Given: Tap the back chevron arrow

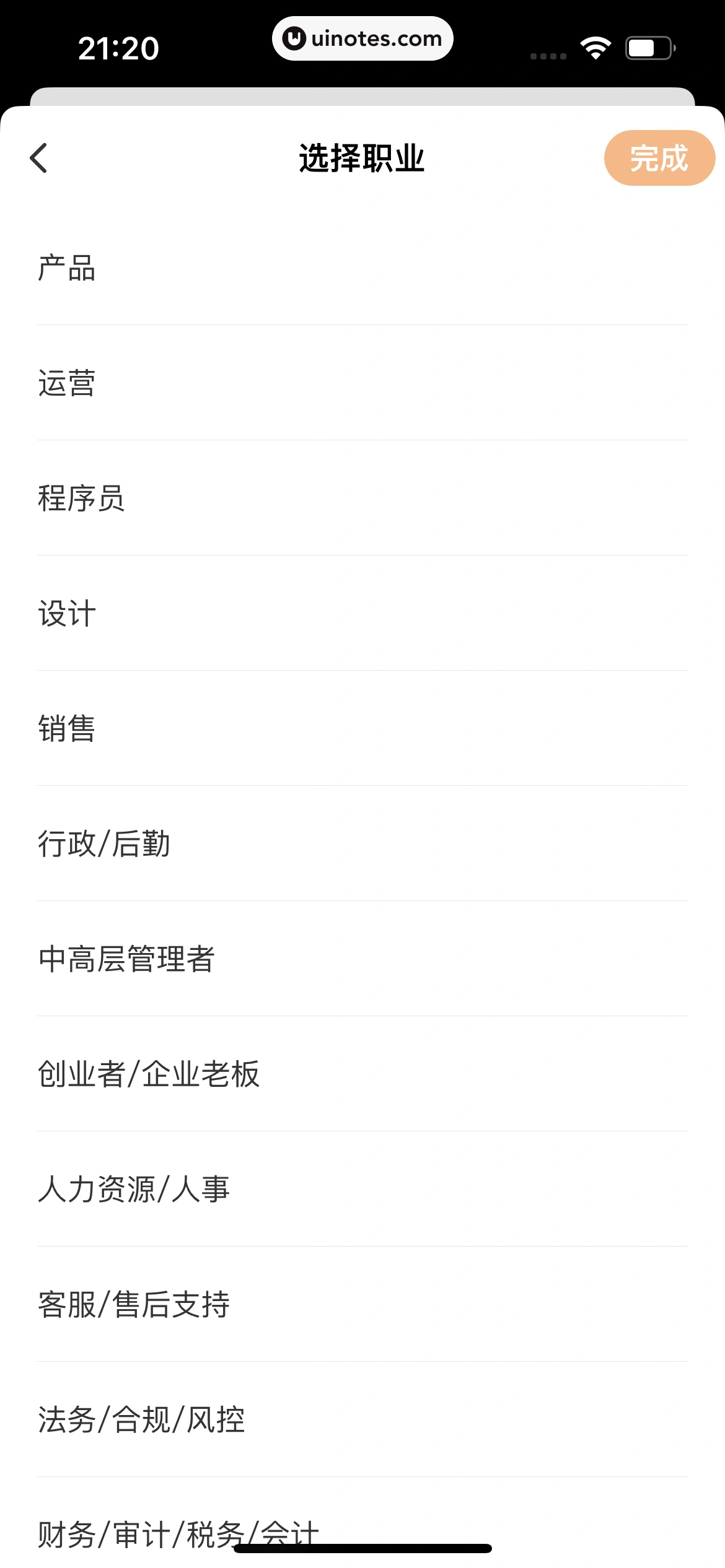Looking at the screenshot, I should pyautogui.click(x=39, y=159).
